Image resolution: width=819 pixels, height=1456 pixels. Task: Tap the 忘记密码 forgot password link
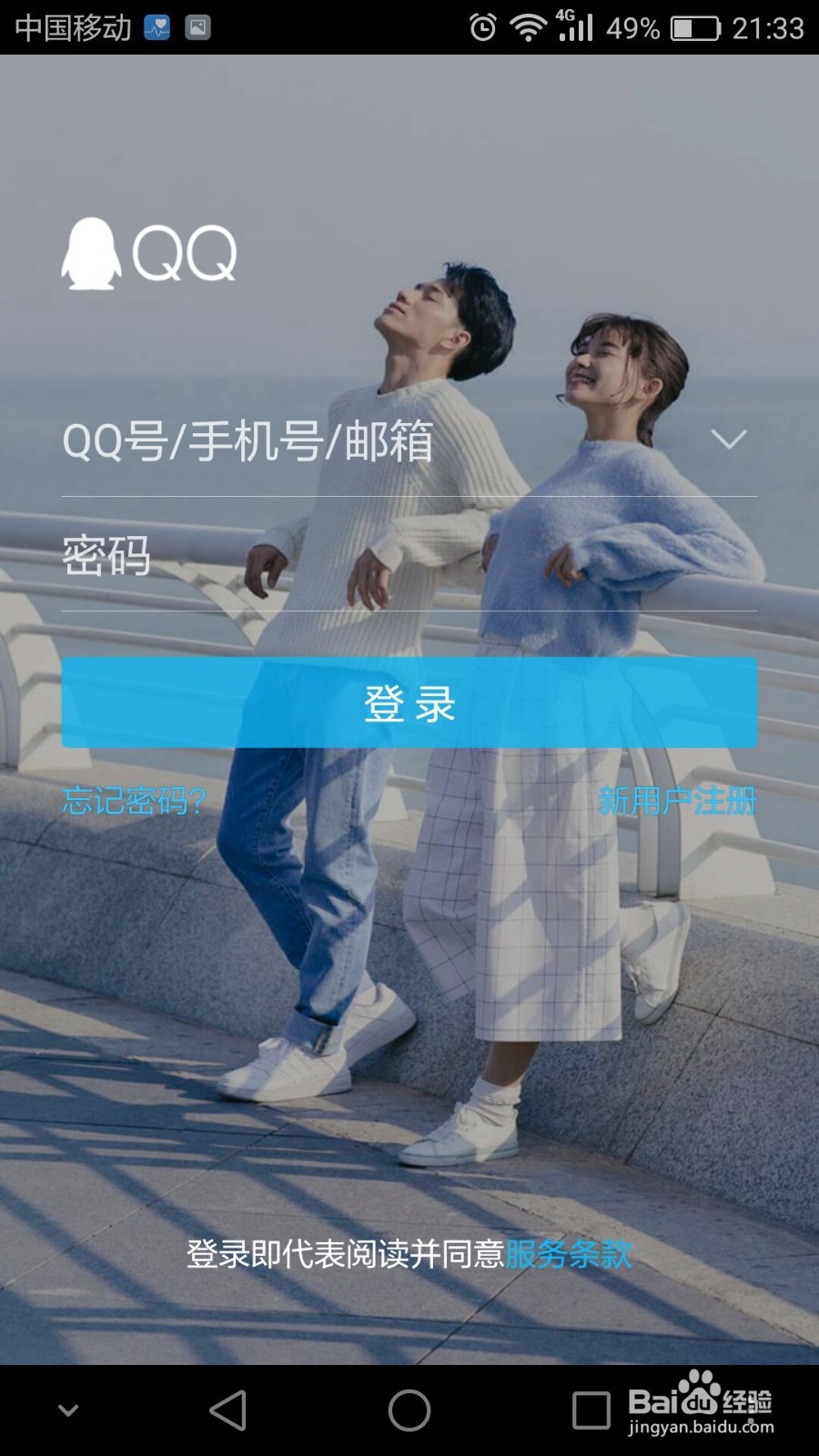coord(132,803)
